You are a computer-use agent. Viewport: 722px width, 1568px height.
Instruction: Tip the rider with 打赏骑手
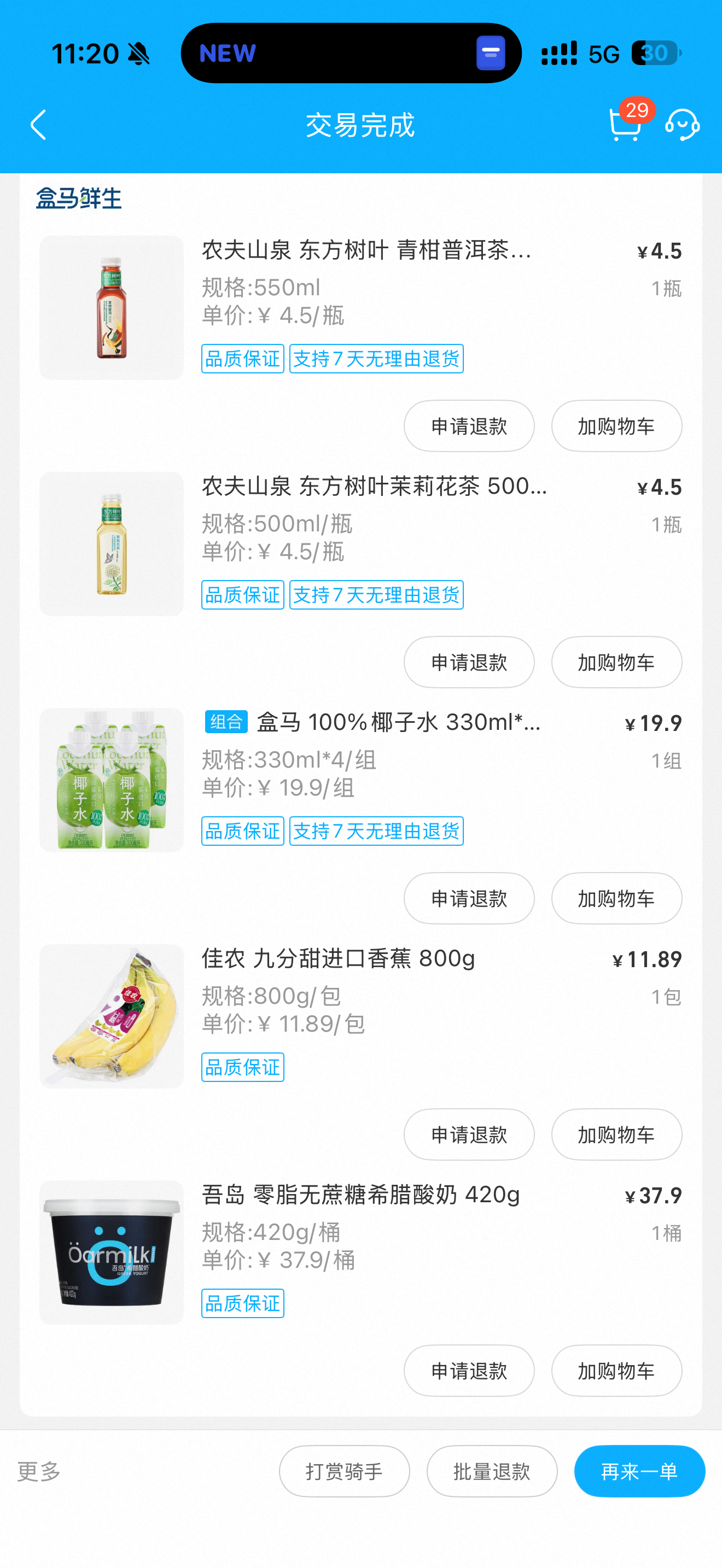coord(344,1472)
